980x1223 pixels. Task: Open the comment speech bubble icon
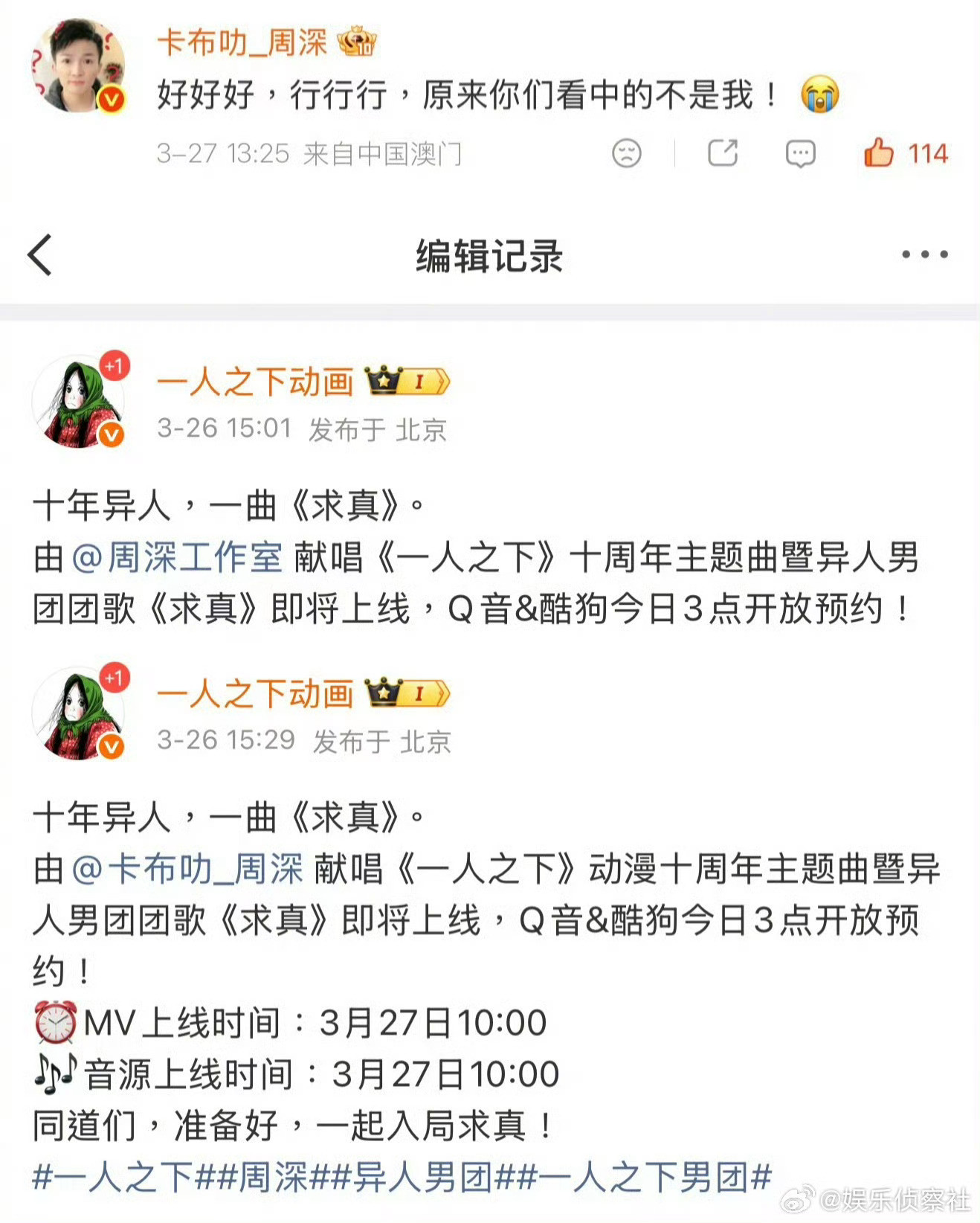click(x=800, y=154)
